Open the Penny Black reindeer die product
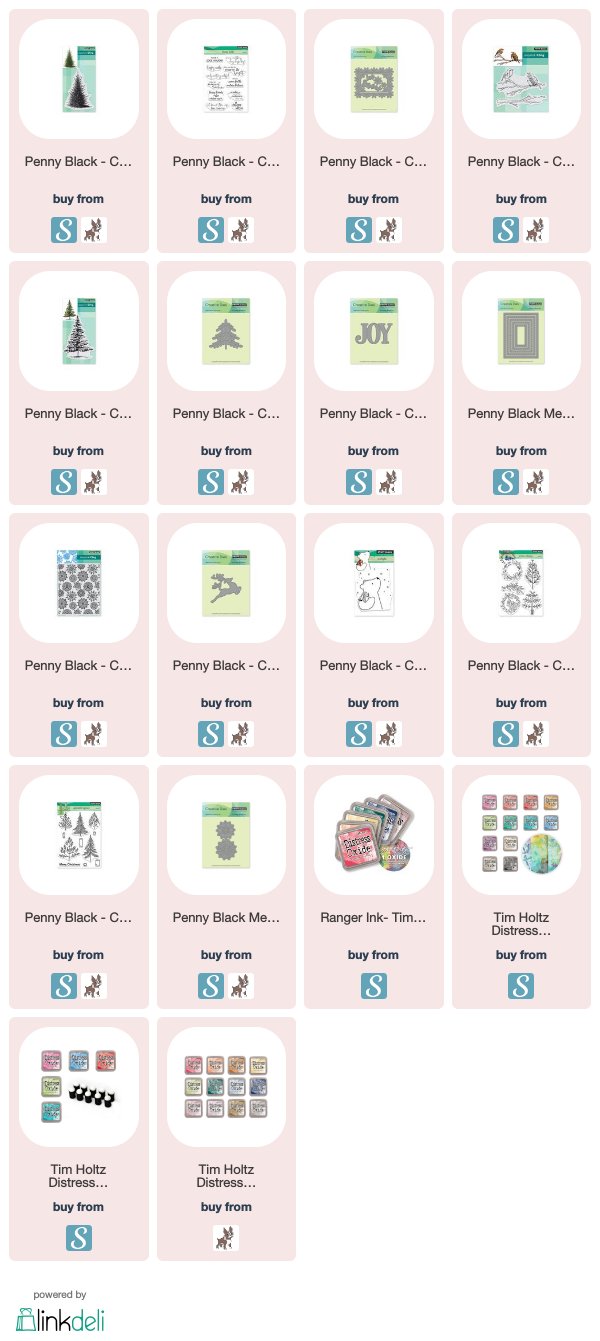This screenshot has height=1341, width=600. [x=226, y=582]
